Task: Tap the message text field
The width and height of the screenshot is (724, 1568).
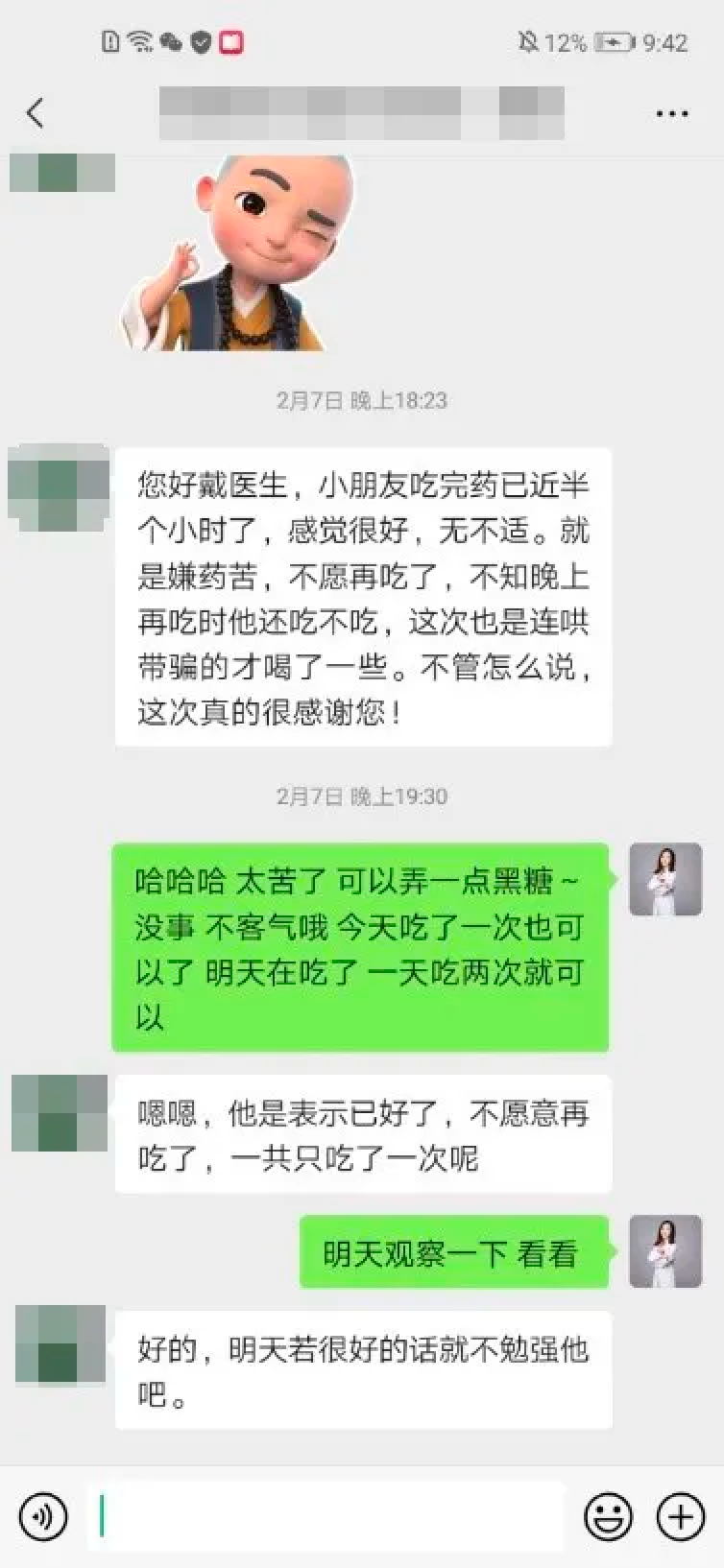Action: click(326, 1517)
